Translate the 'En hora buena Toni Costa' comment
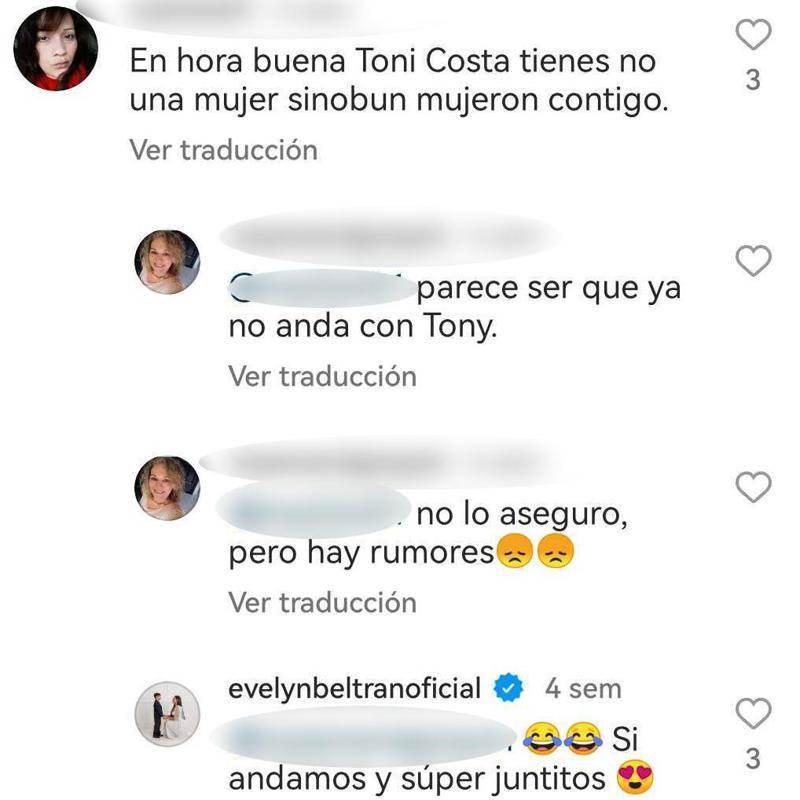 (223, 150)
